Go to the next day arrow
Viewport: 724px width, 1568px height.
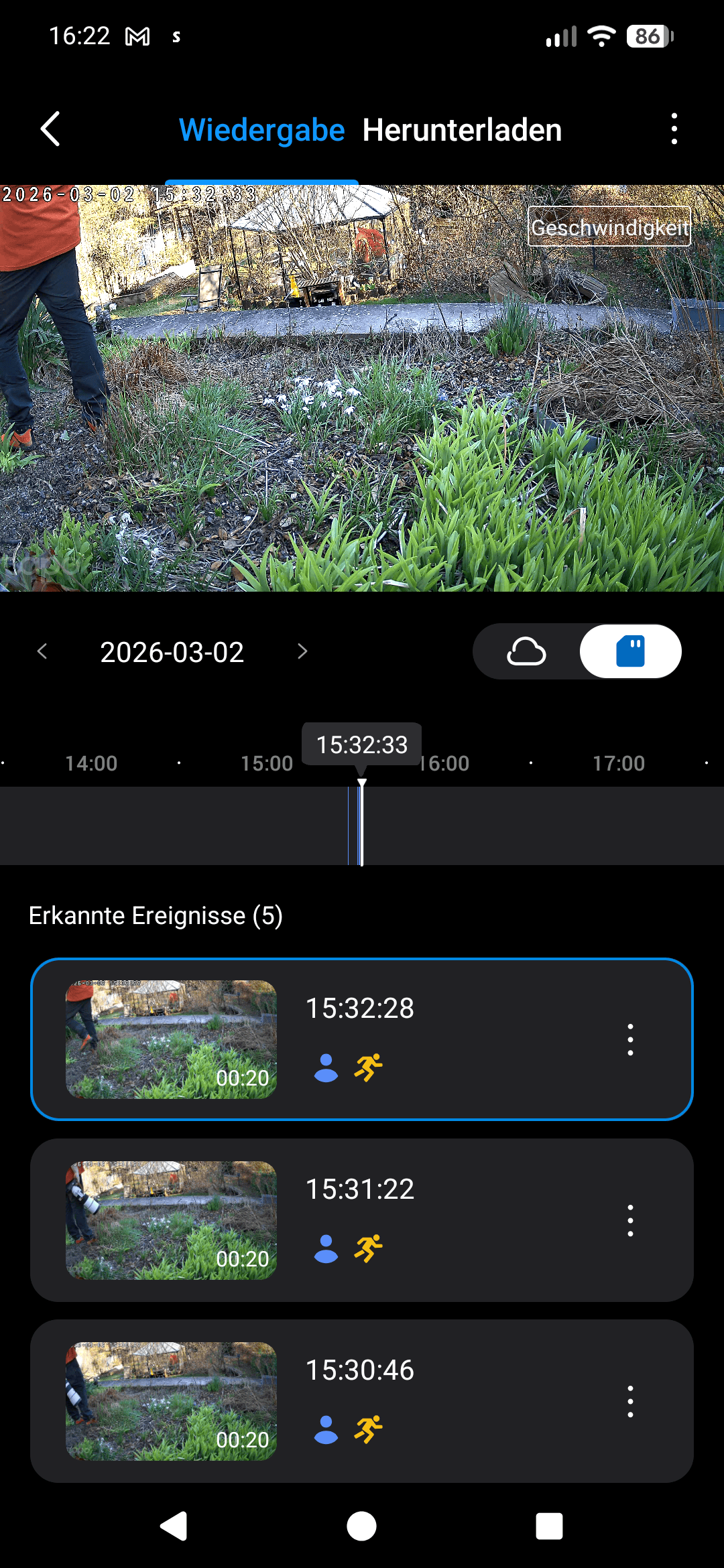[x=302, y=651]
